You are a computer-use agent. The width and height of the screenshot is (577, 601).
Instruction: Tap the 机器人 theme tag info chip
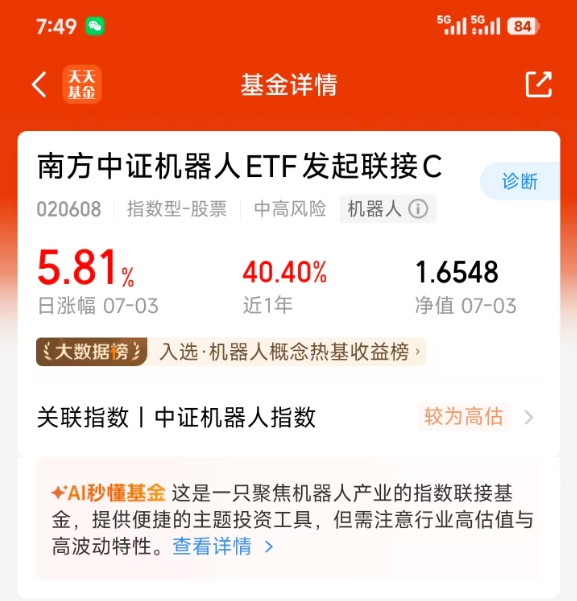[x=388, y=209]
